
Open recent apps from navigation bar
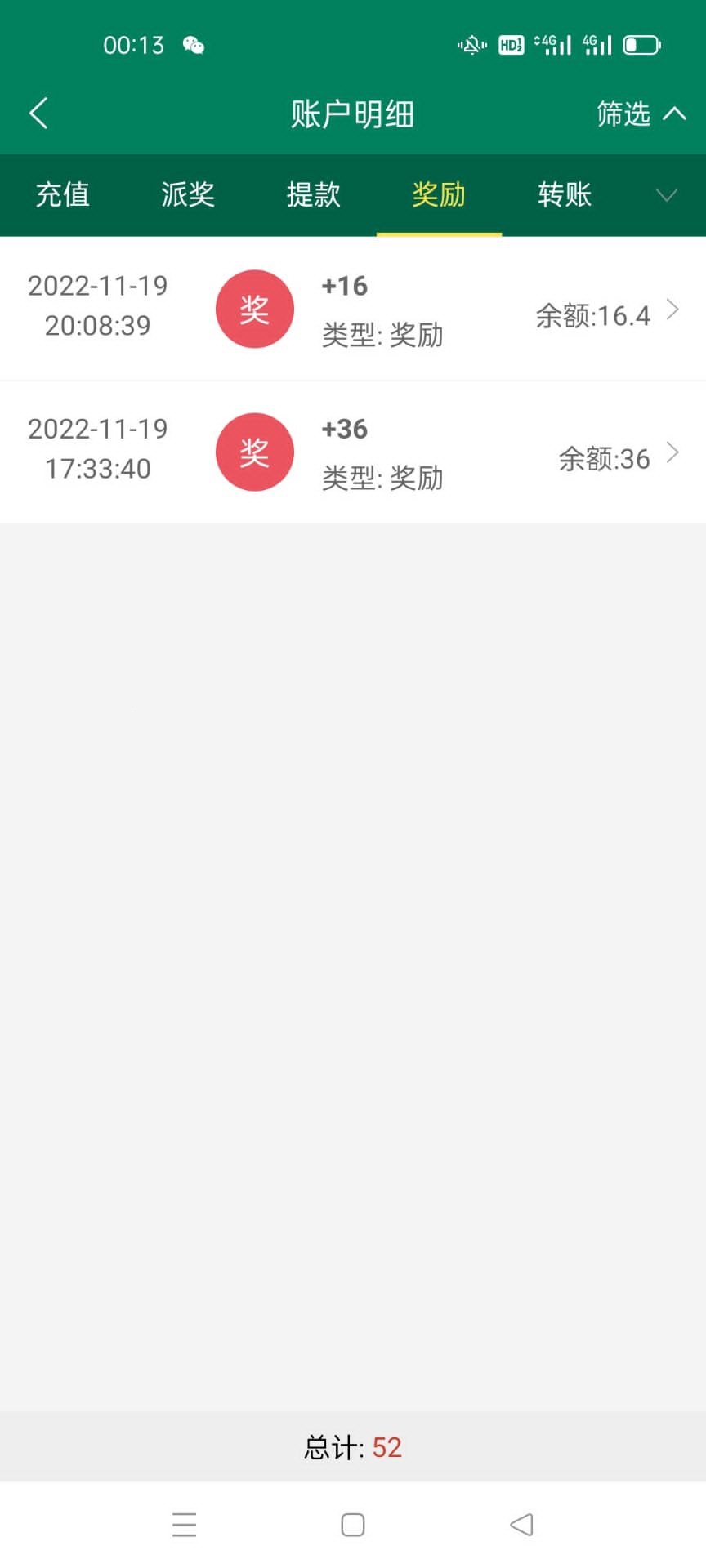[185, 1525]
